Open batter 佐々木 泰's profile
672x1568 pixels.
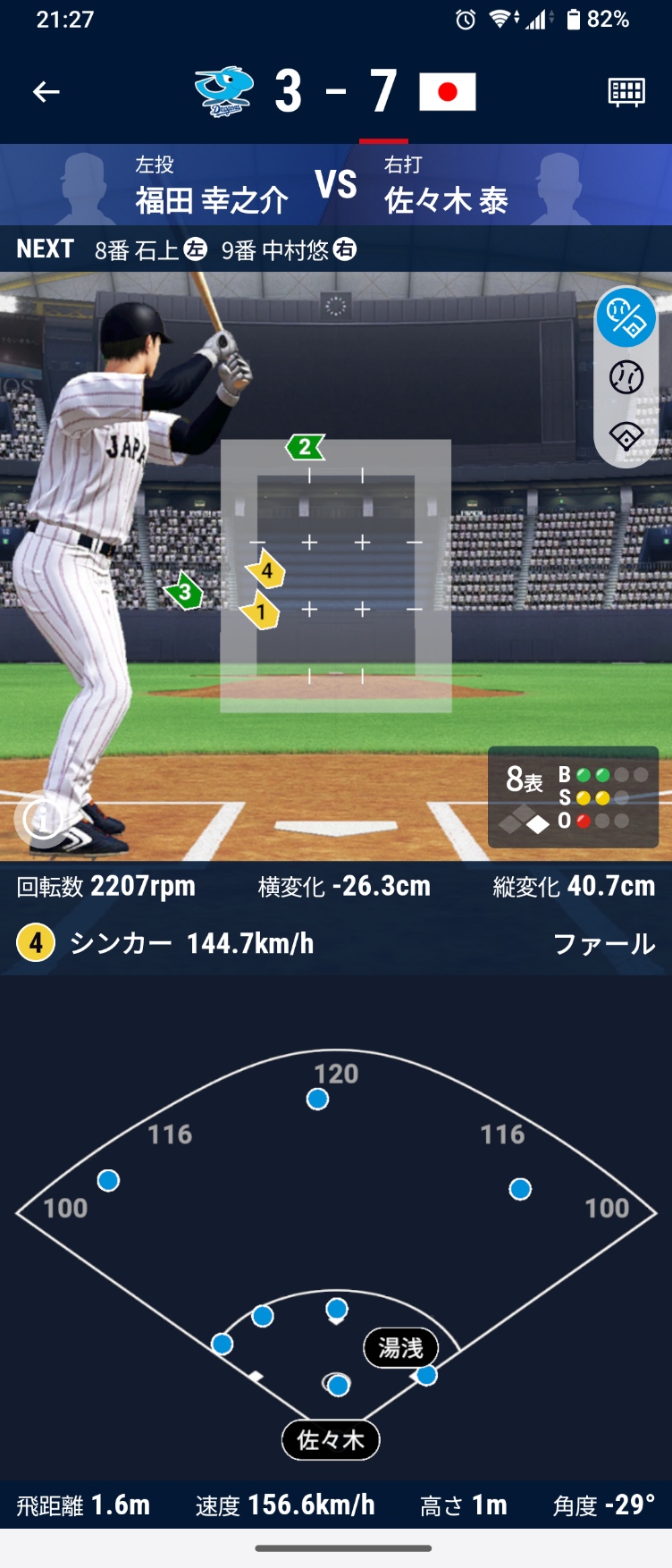[x=447, y=186]
